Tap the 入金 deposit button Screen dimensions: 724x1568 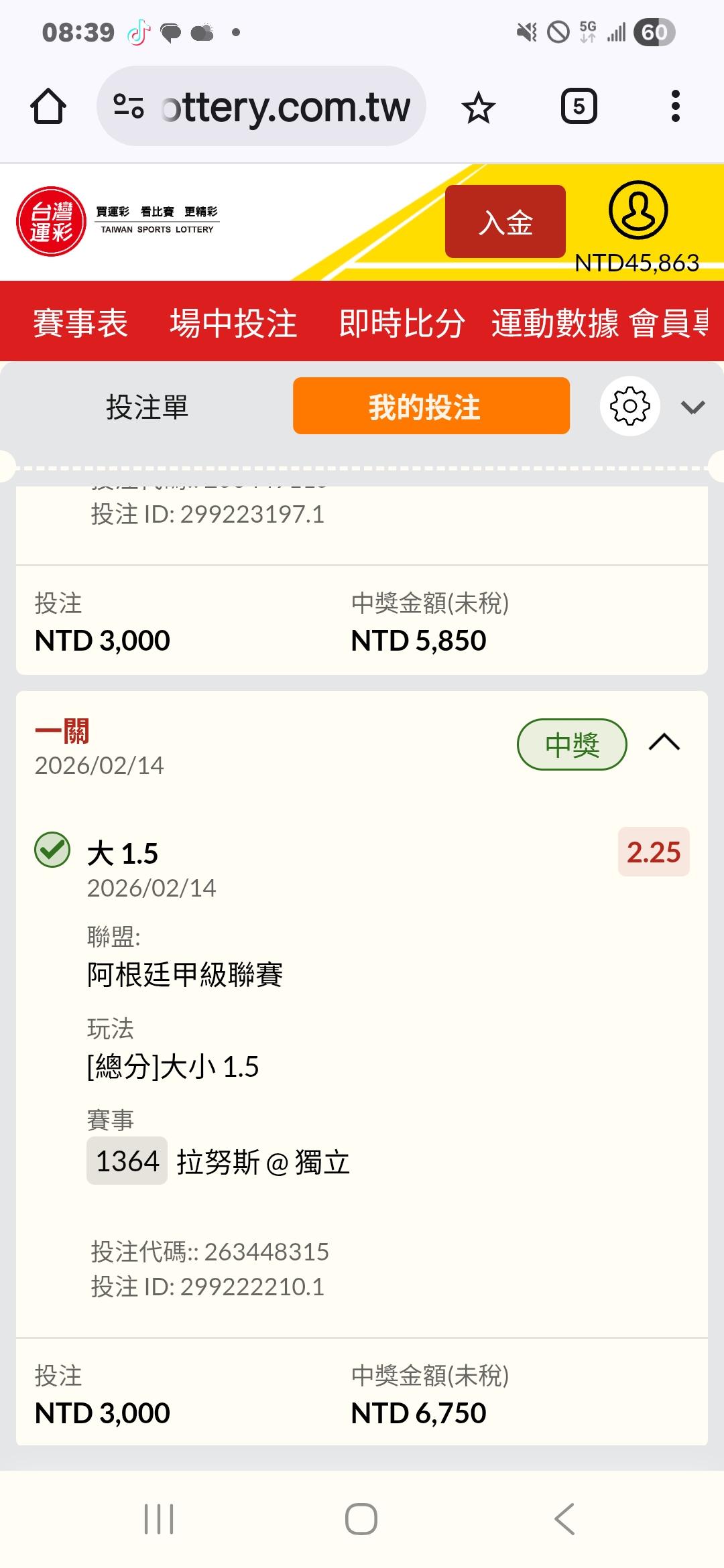[505, 222]
